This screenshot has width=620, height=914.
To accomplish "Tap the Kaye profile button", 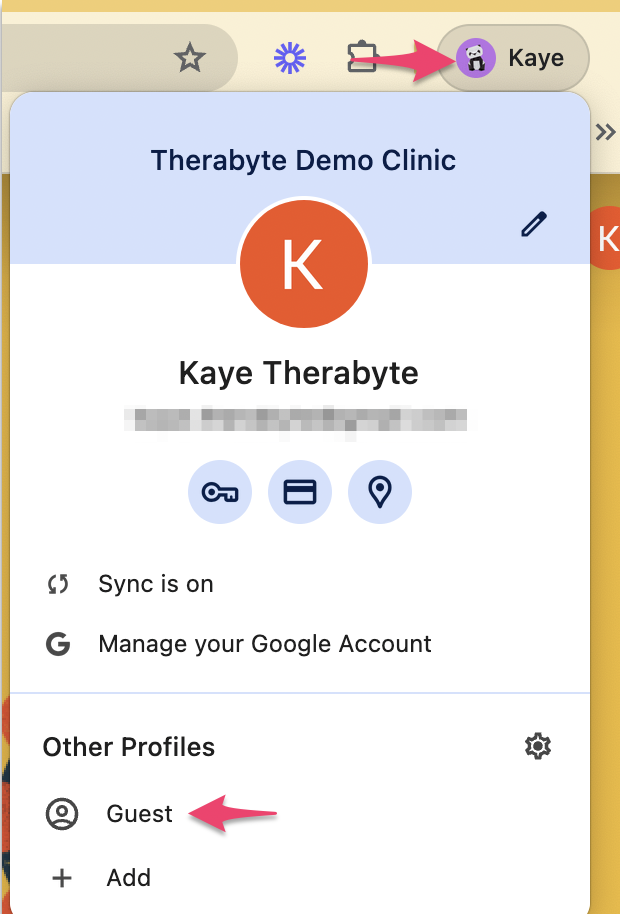I will coord(513,58).
